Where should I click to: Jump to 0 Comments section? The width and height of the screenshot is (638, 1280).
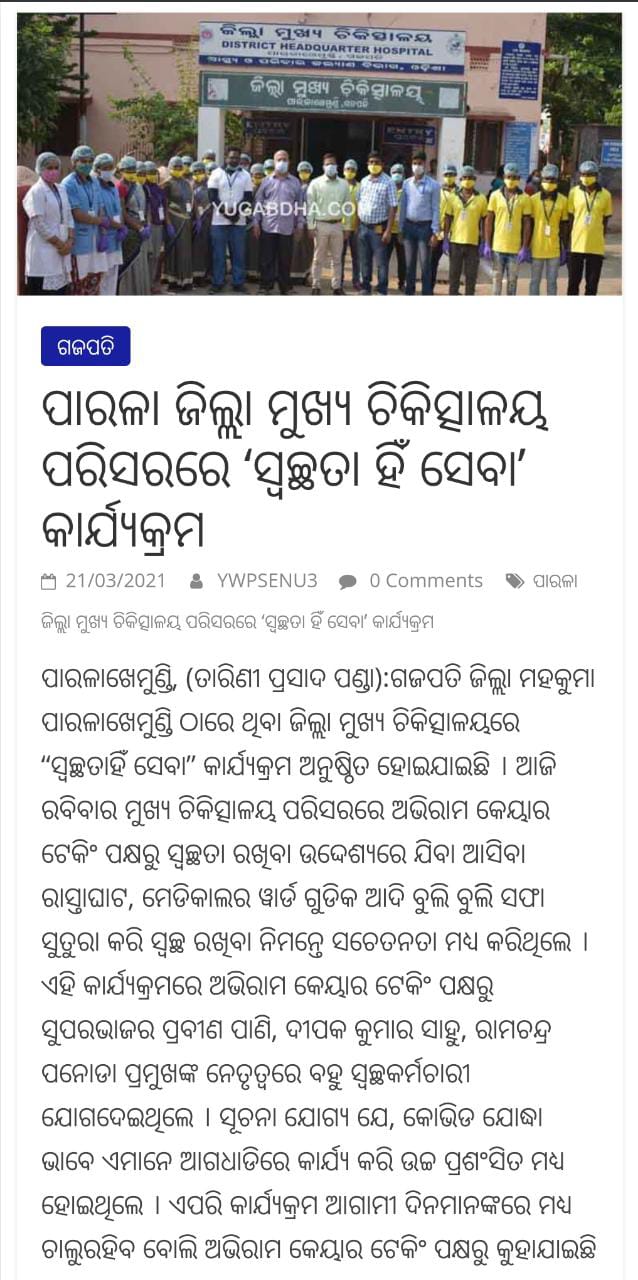(x=425, y=581)
